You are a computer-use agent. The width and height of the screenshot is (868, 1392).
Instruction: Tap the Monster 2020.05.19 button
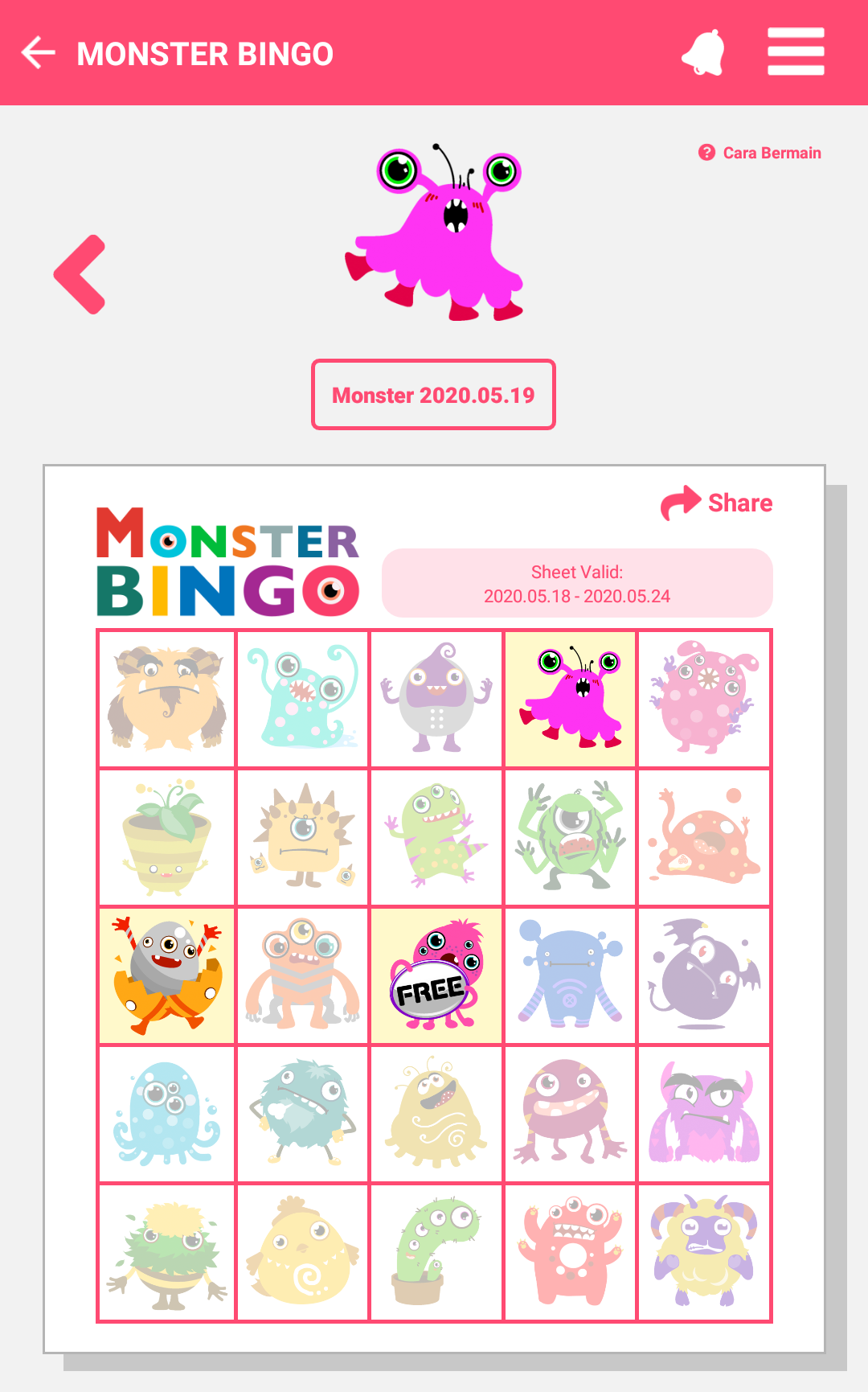tap(433, 395)
